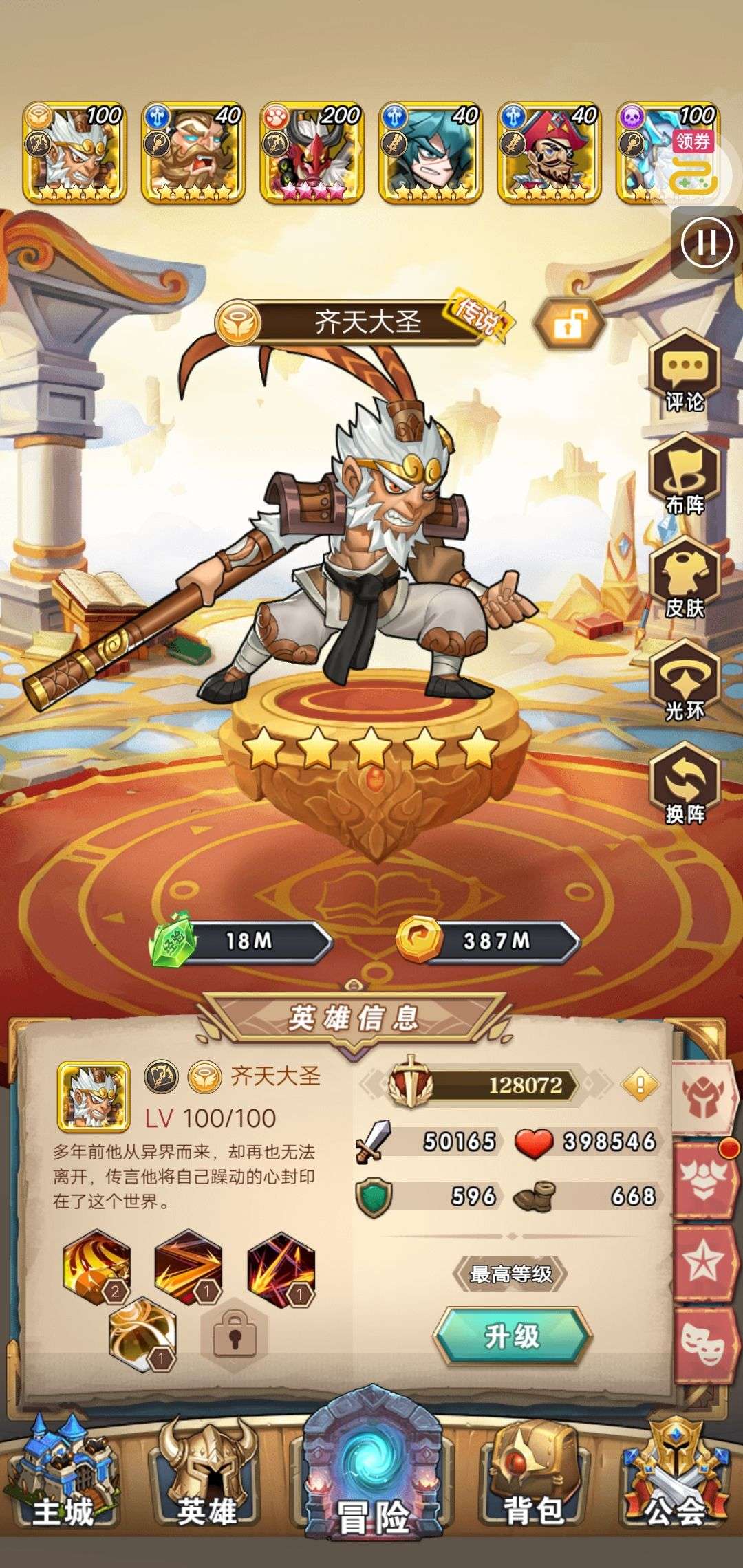Tap the pause button
Viewport: 743px width, 1568px height.
706,243
